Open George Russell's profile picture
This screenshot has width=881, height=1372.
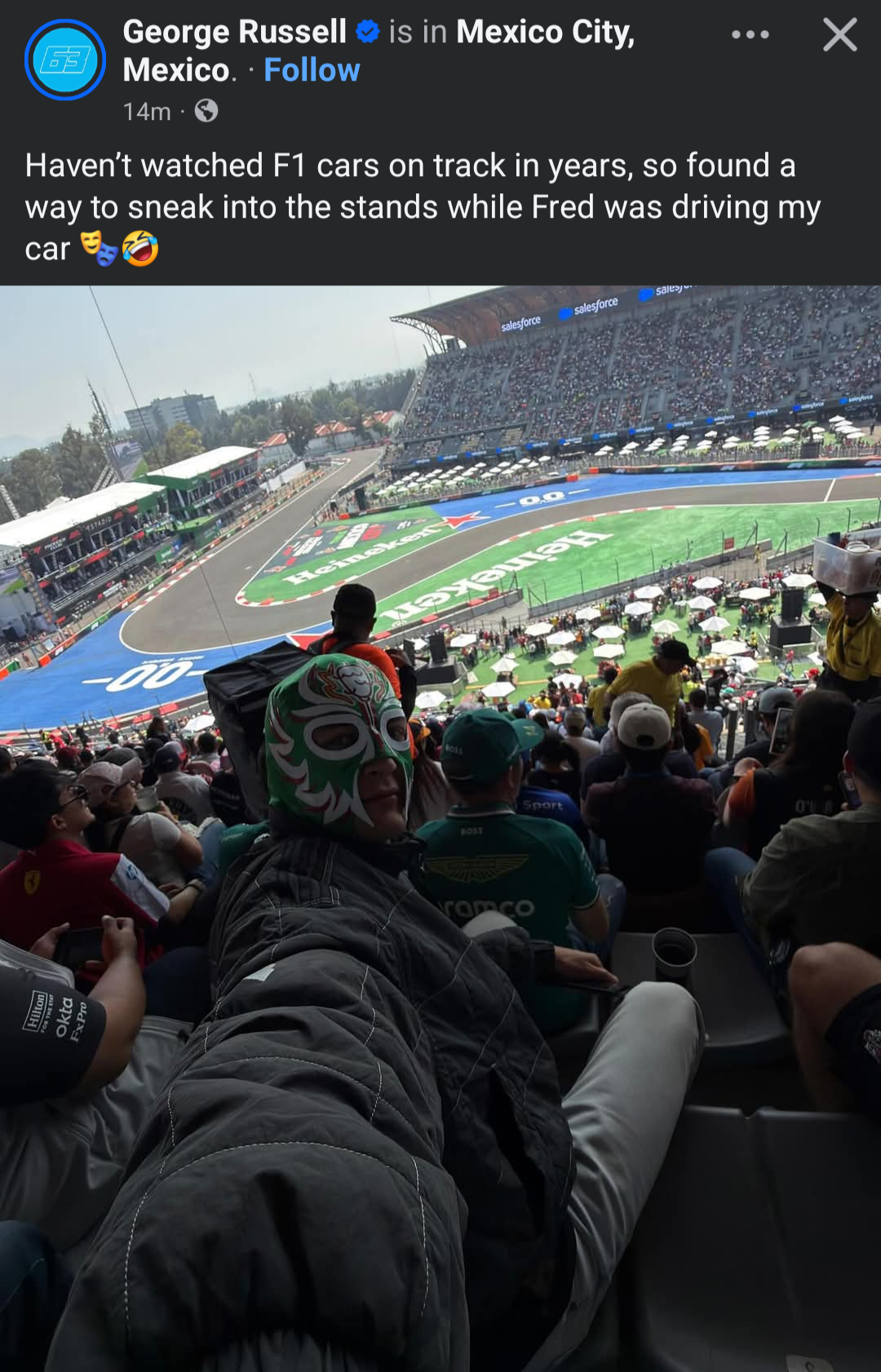tap(65, 60)
